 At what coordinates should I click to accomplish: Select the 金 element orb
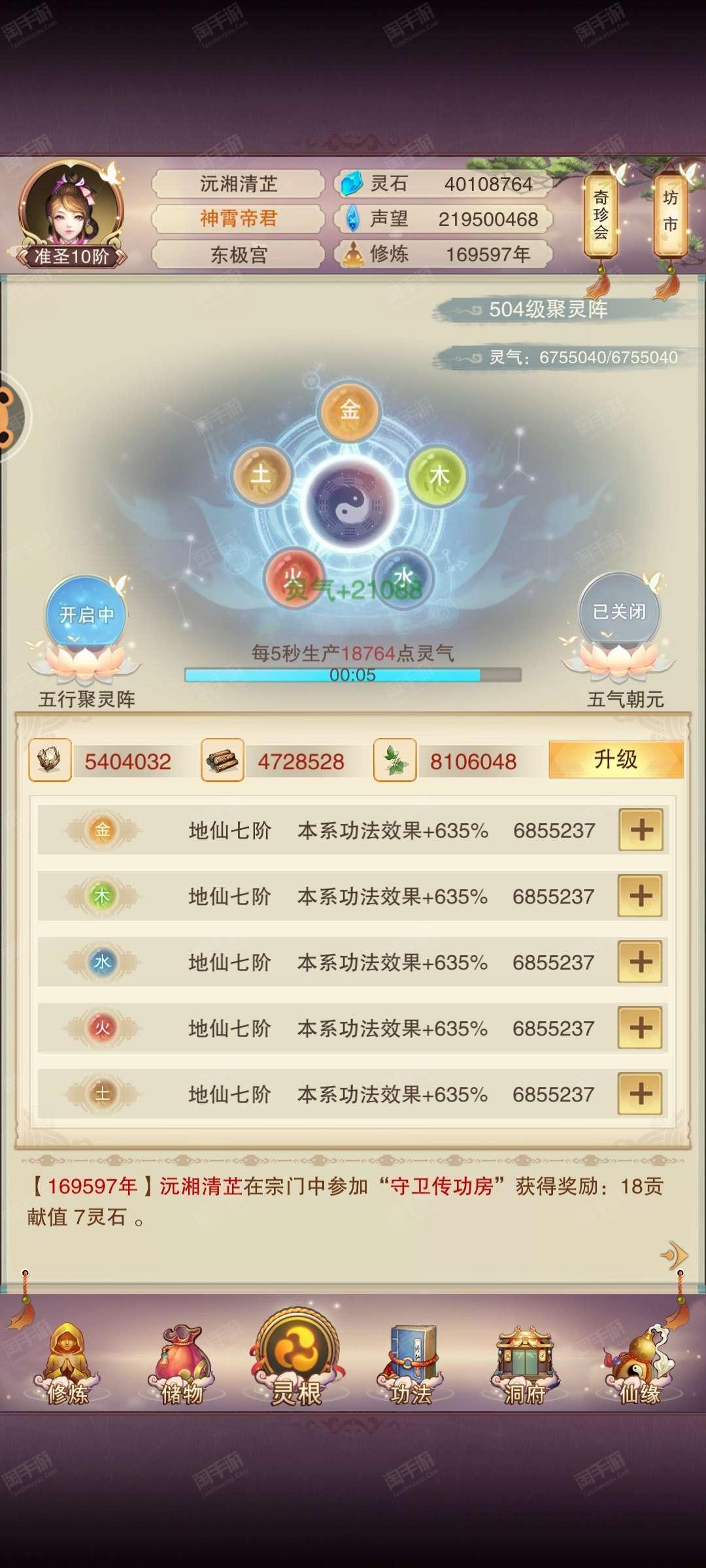350,411
